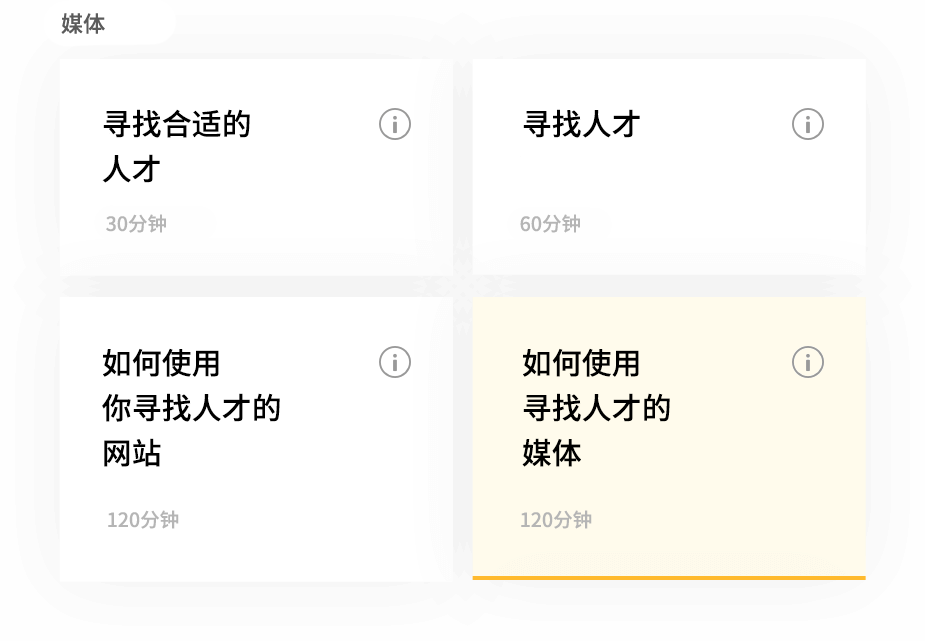Show info for 寻找合适的人才 card

[x=395, y=125]
